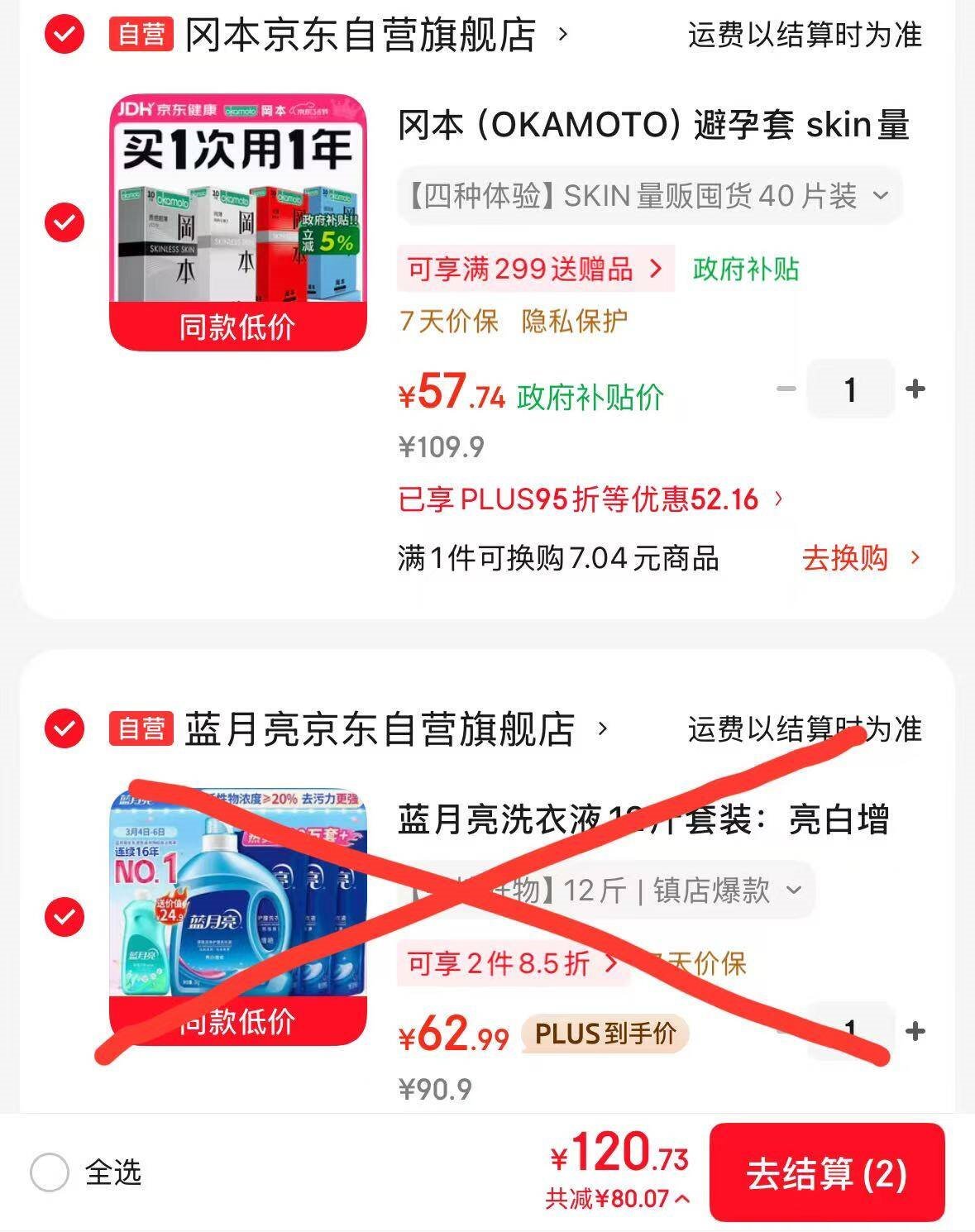Open the 可享2件8.5折 promotion
Image resolution: width=975 pixels, height=1232 pixels.
click(x=513, y=963)
